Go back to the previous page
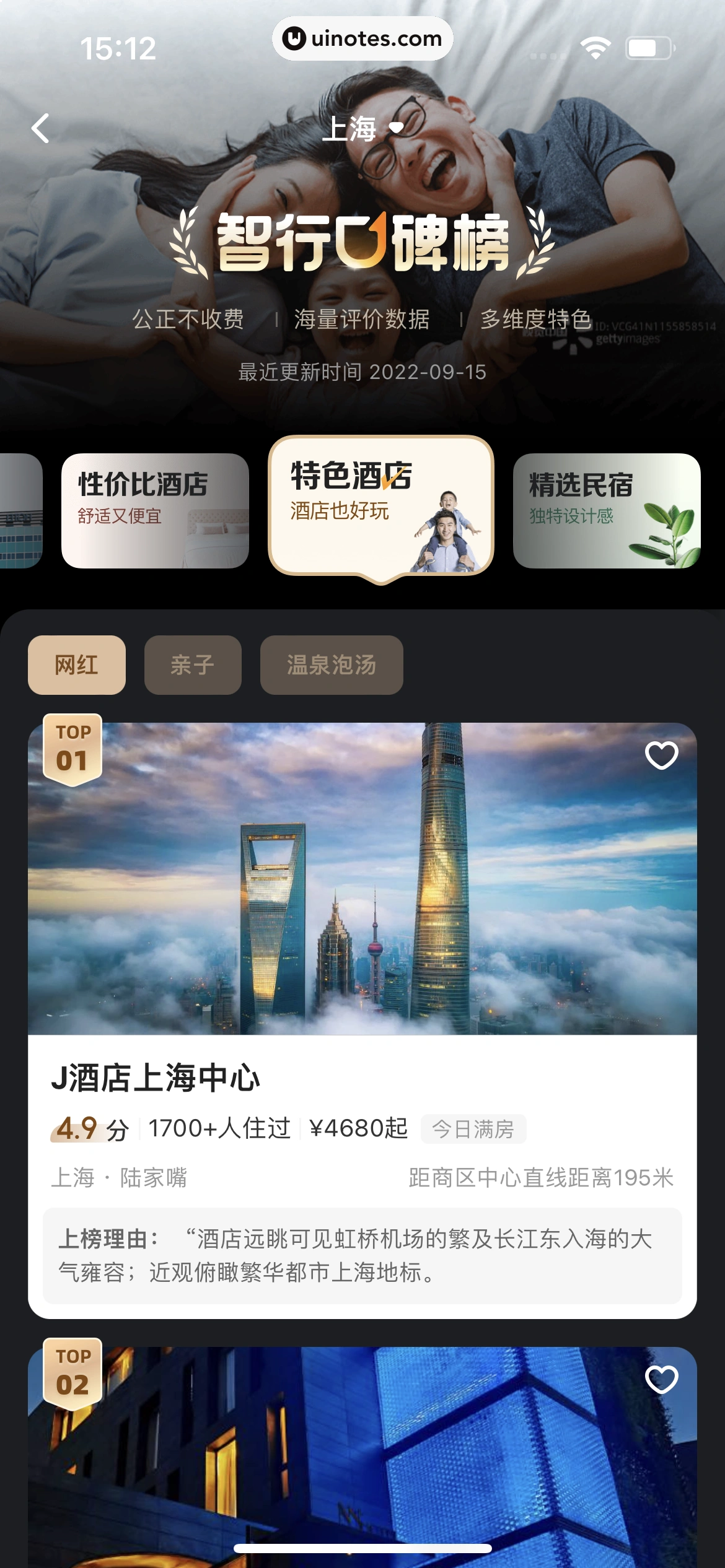 tap(41, 129)
